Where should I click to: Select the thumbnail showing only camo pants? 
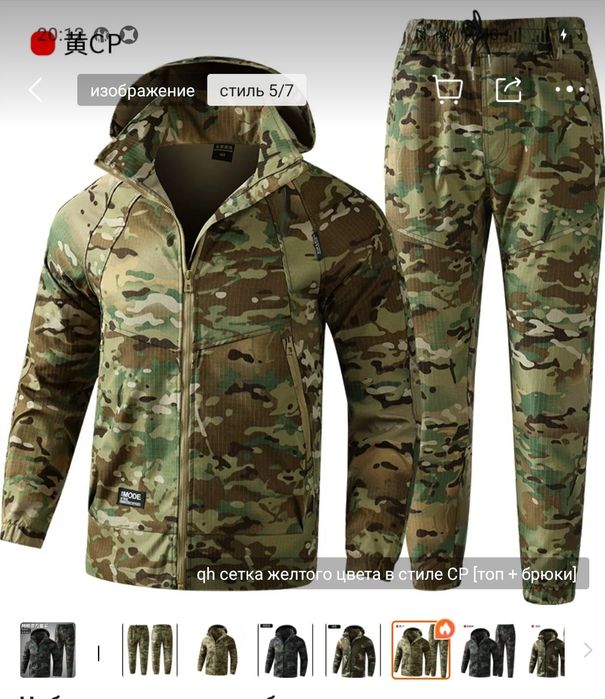149,650
